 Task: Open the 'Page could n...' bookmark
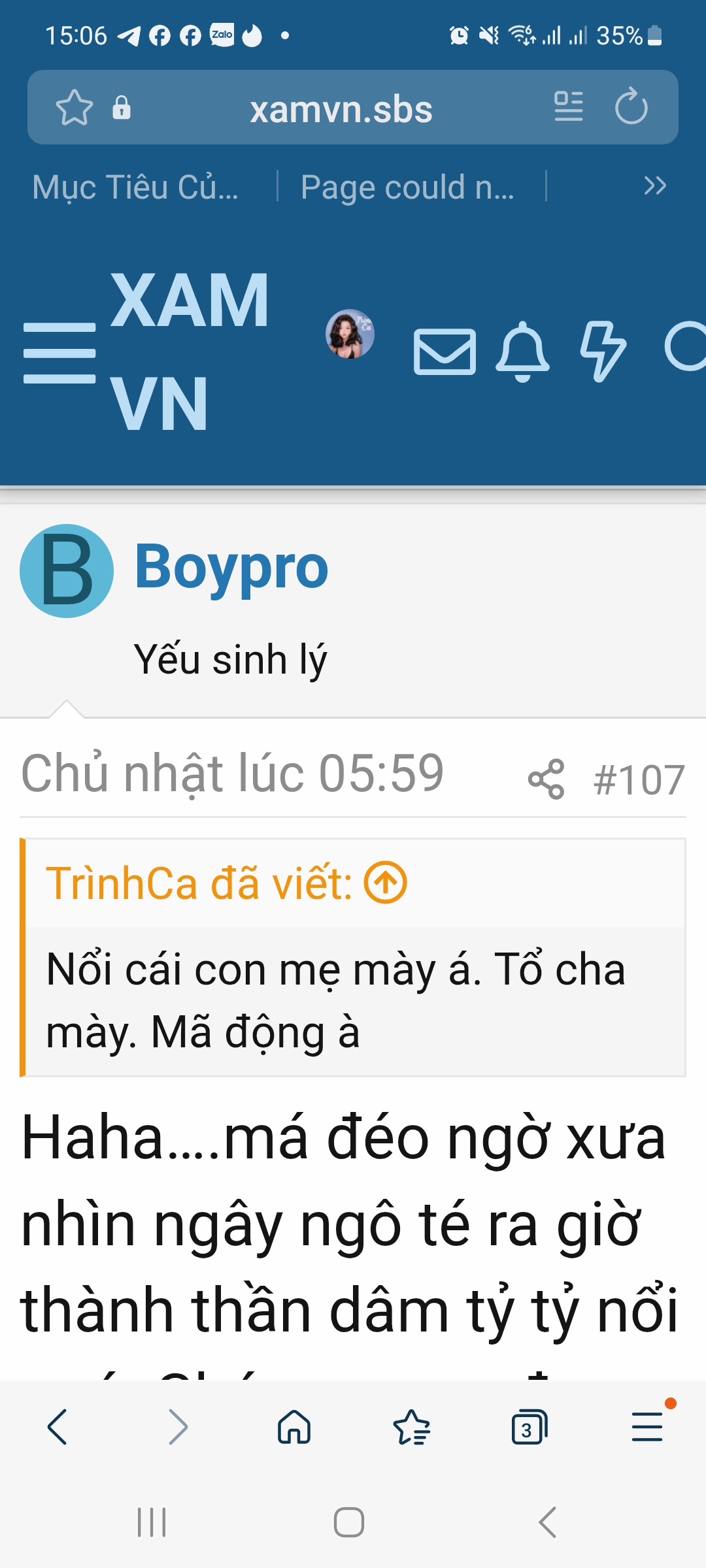(407, 188)
